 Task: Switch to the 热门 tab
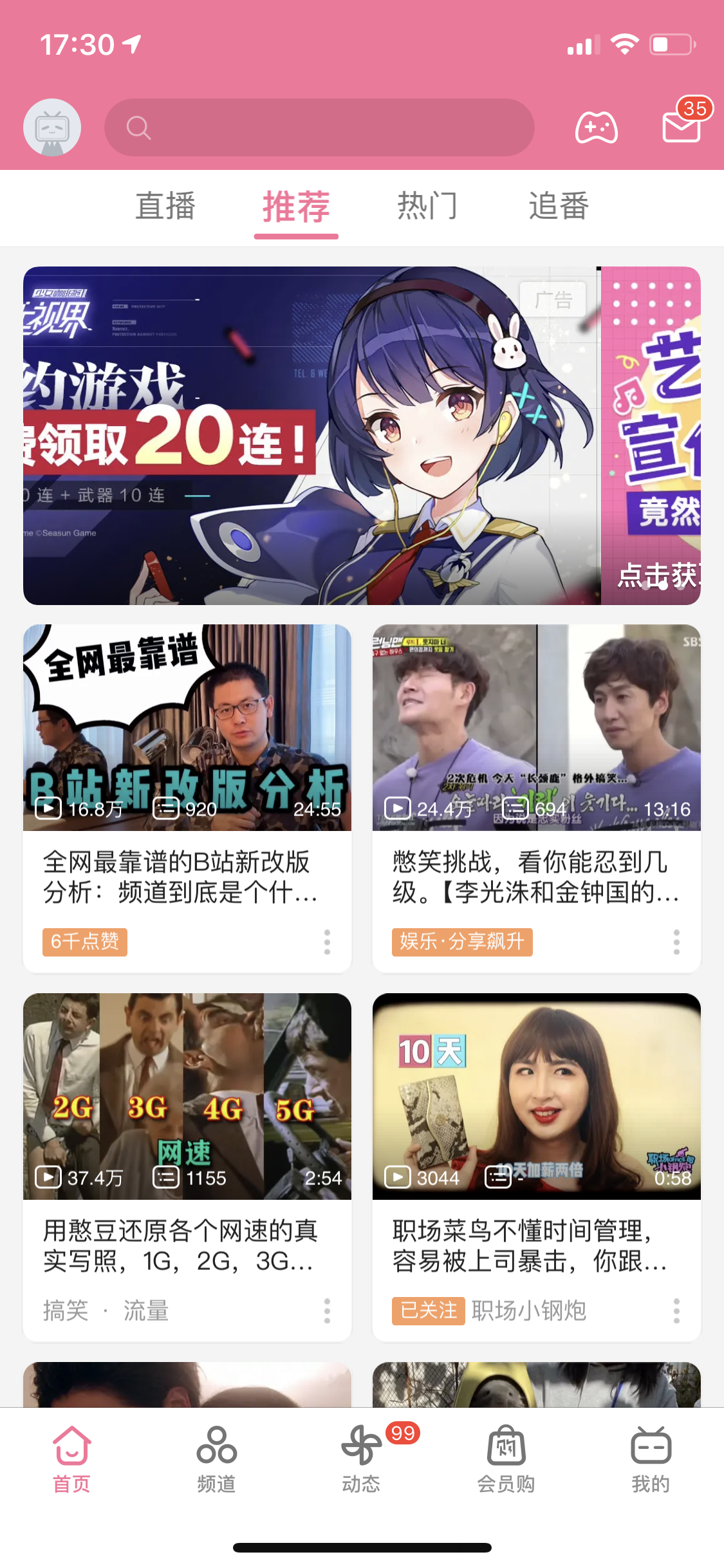(x=427, y=207)
